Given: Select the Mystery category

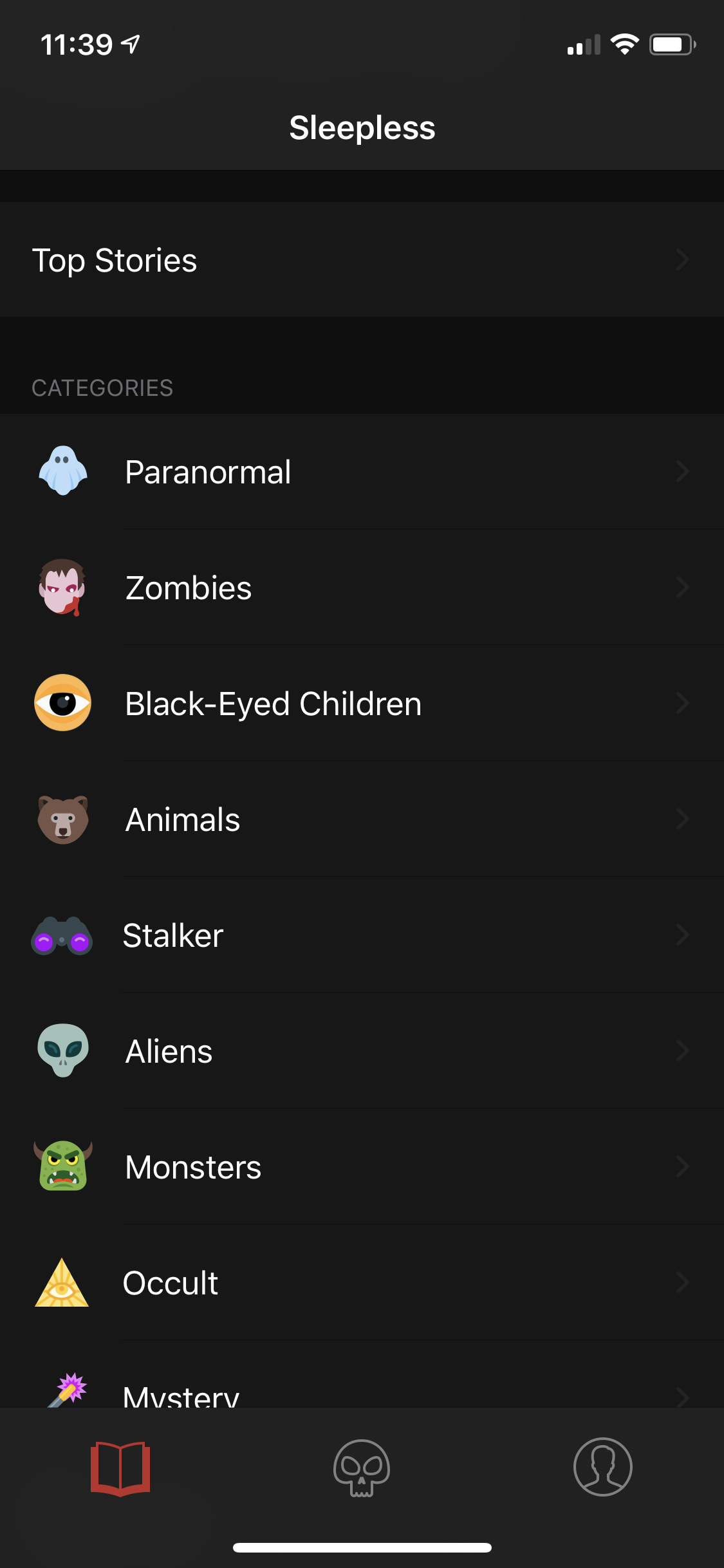Looking at the screenshot, I should 360,1394.
